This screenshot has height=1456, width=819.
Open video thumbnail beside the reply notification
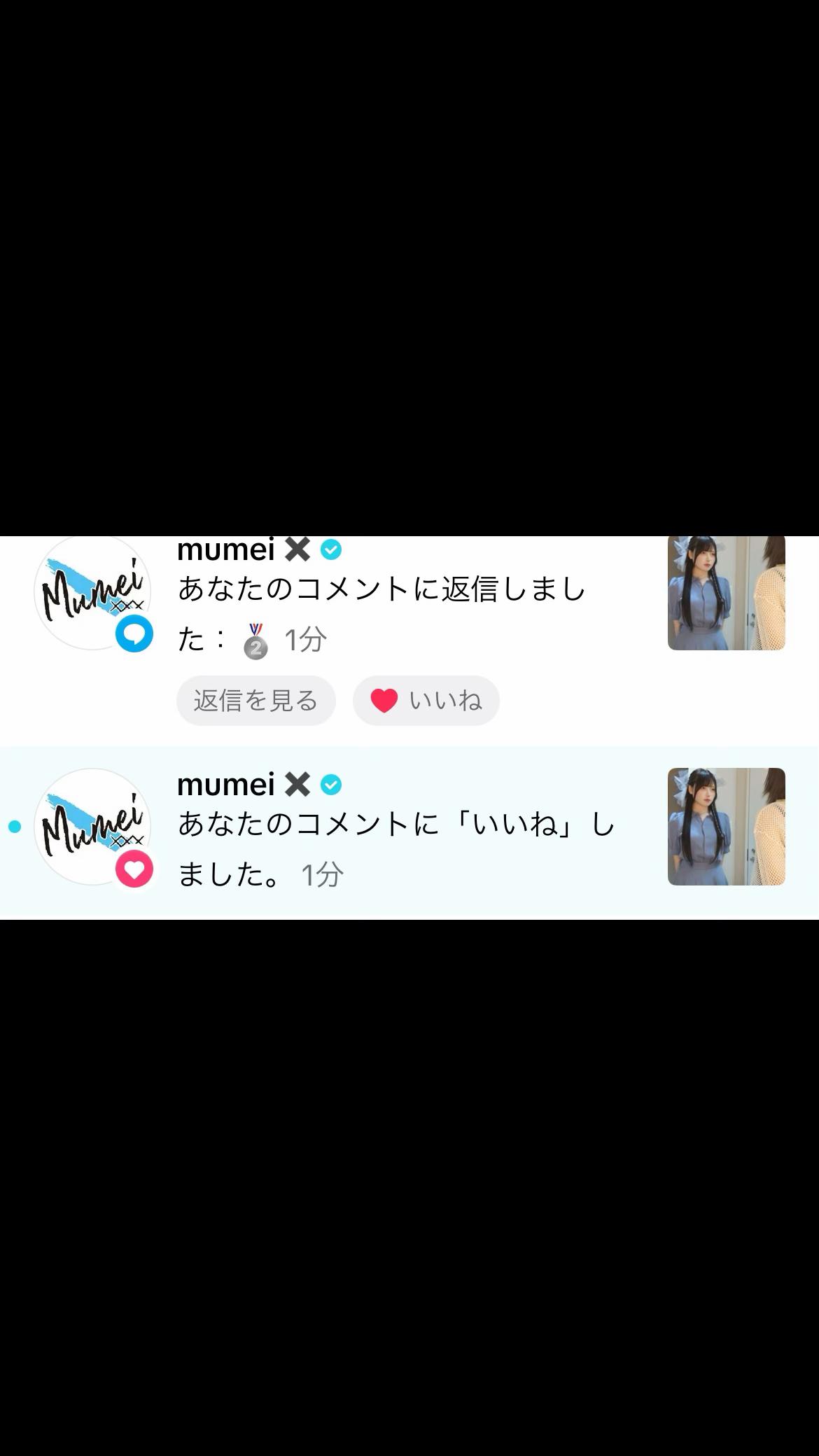(726, 594)
